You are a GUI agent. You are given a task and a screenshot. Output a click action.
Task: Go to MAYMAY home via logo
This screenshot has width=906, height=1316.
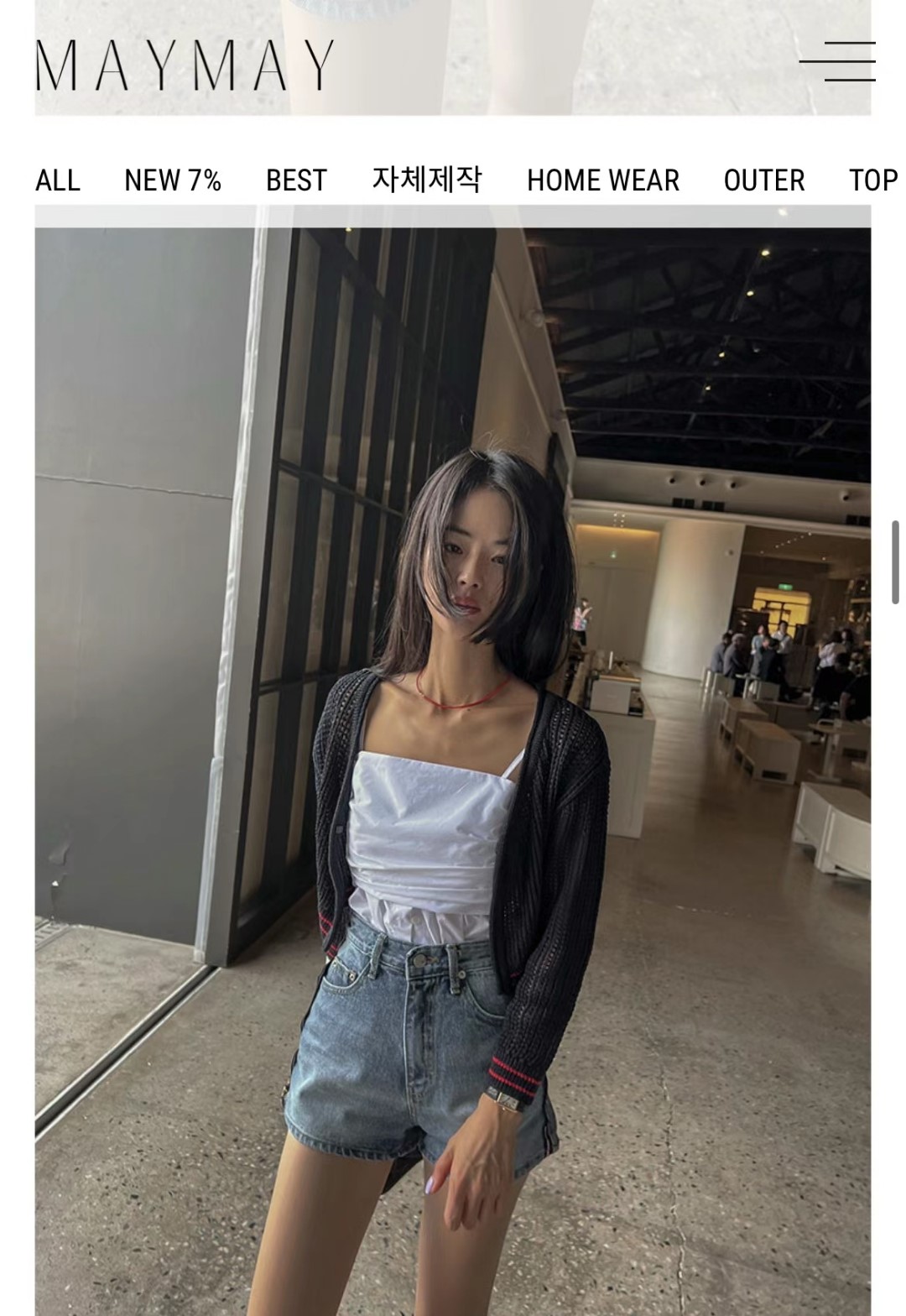[185, 65]
